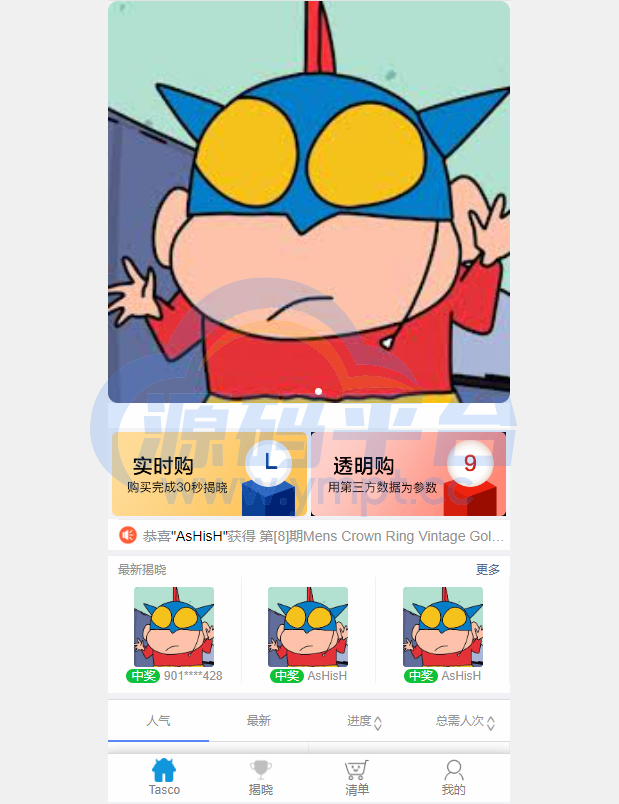The width and height of the screenshot is (619, 804).
Task: Sort the list by 总需人次
Action: click(x=463, y=721)
